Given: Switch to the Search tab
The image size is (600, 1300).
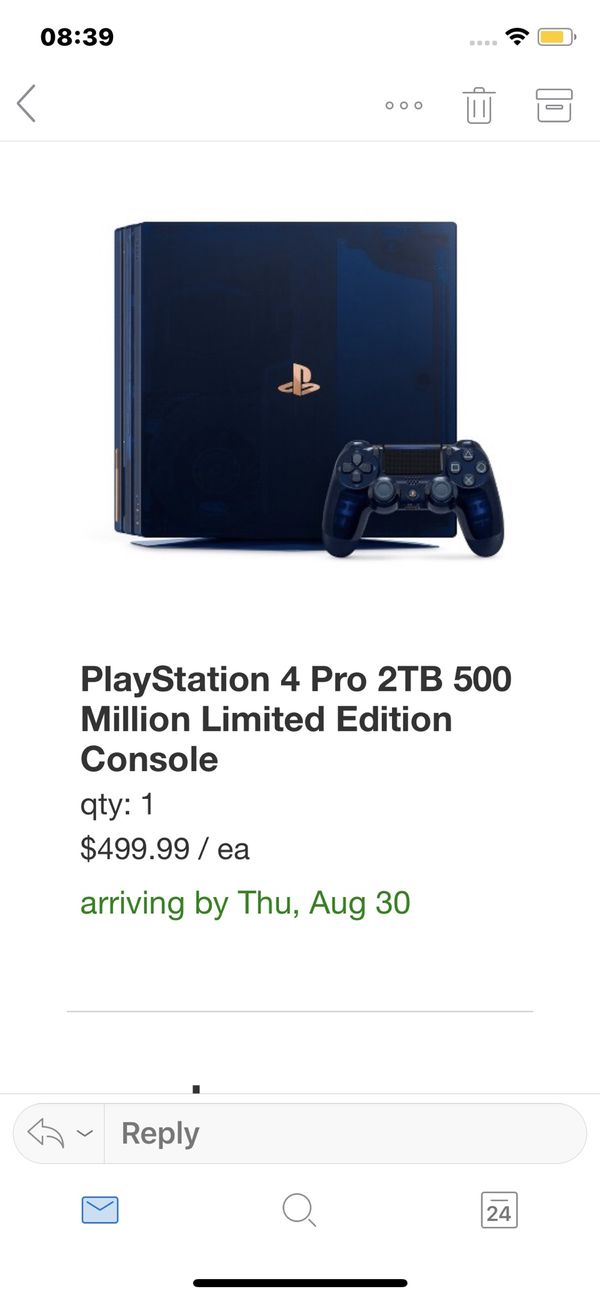Looking at the screenshot, I should click(x=299, y=1210).
